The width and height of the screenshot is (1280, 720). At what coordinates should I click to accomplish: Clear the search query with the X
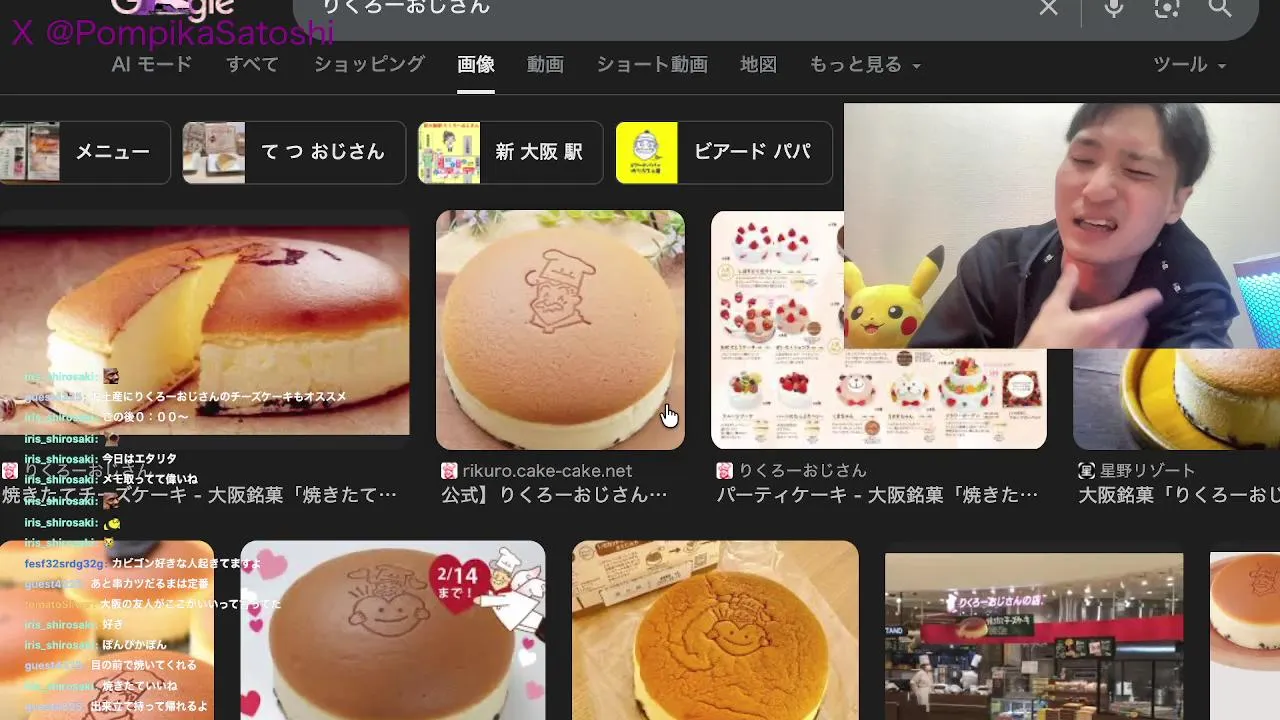1048,8
